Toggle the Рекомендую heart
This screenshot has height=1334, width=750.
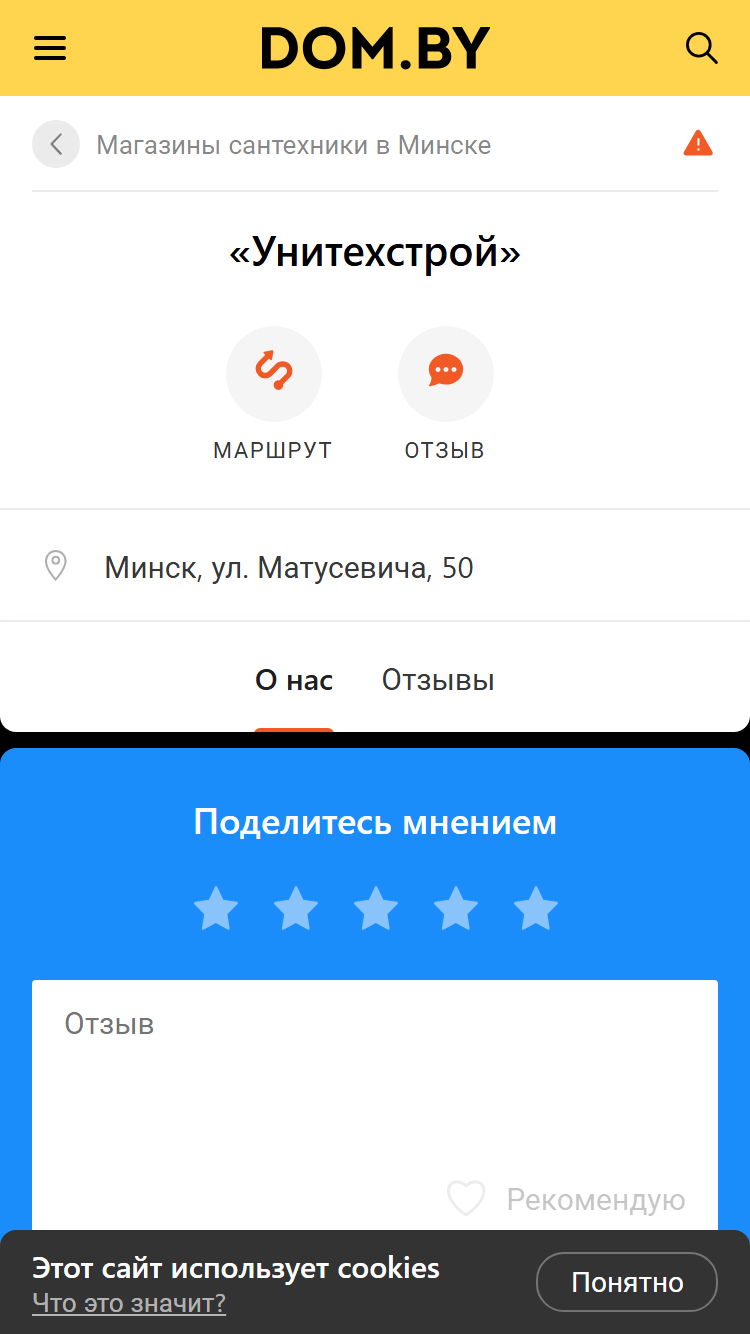(x=466, y=1198)
